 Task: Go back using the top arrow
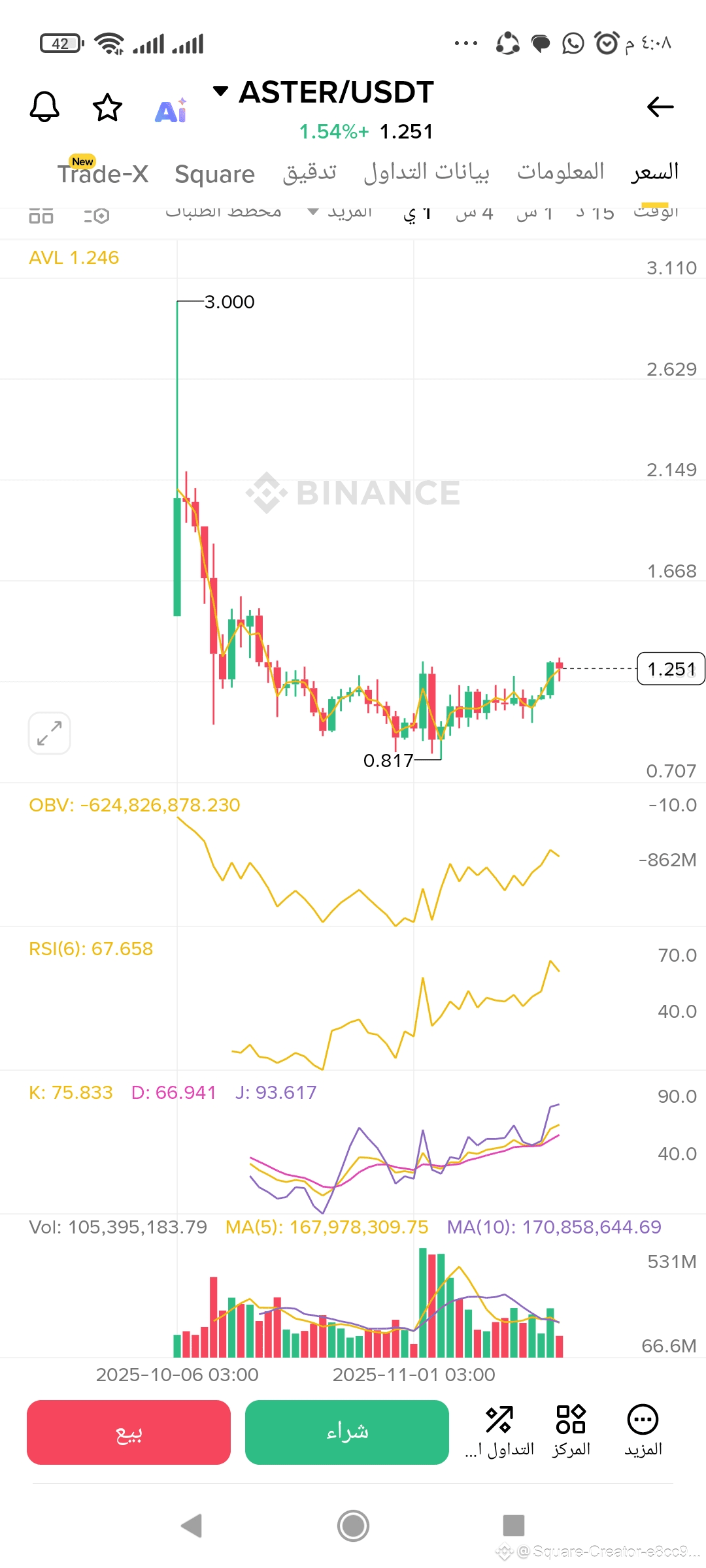click(660, 106)
